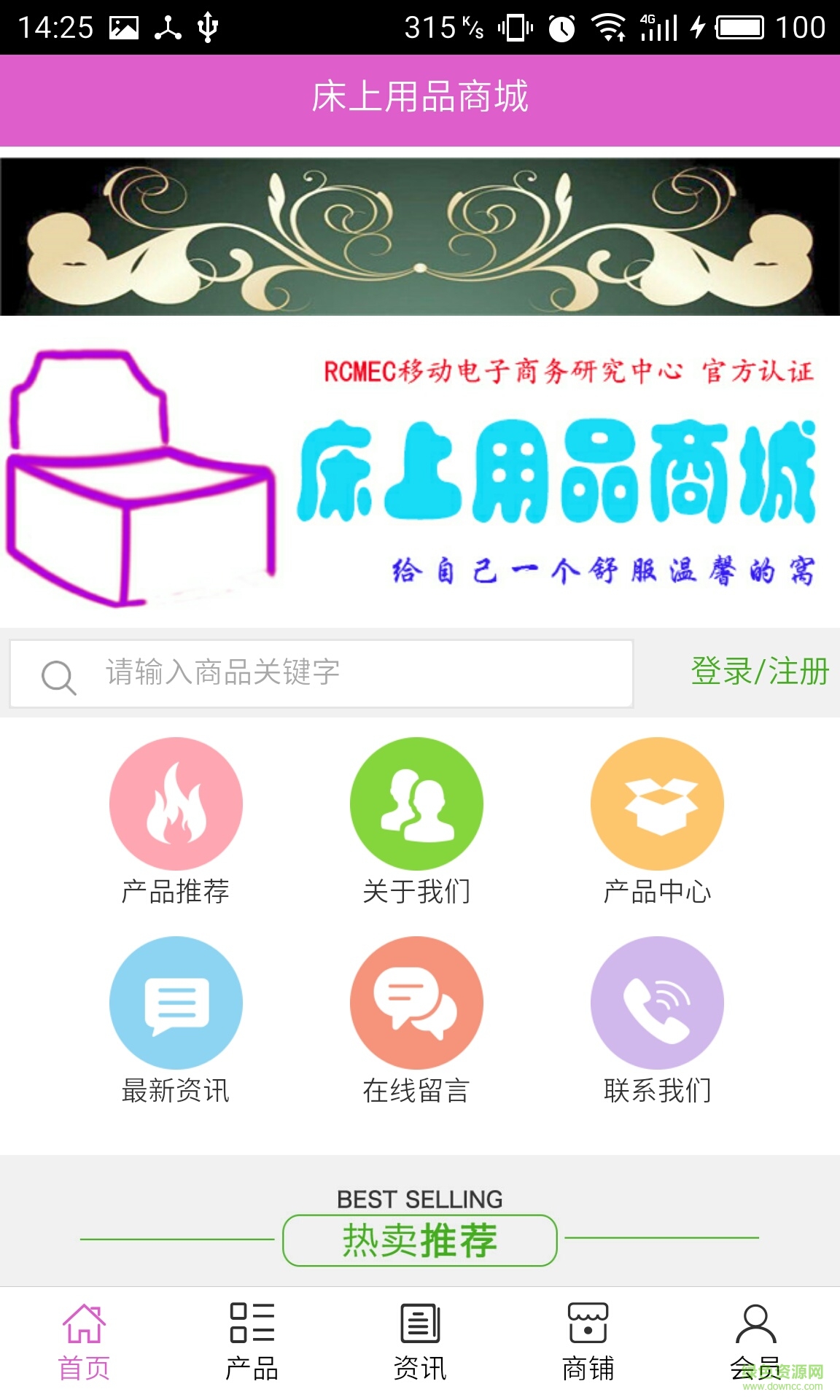Tap the 联系我们 phone icon

tap(656, 1003)
